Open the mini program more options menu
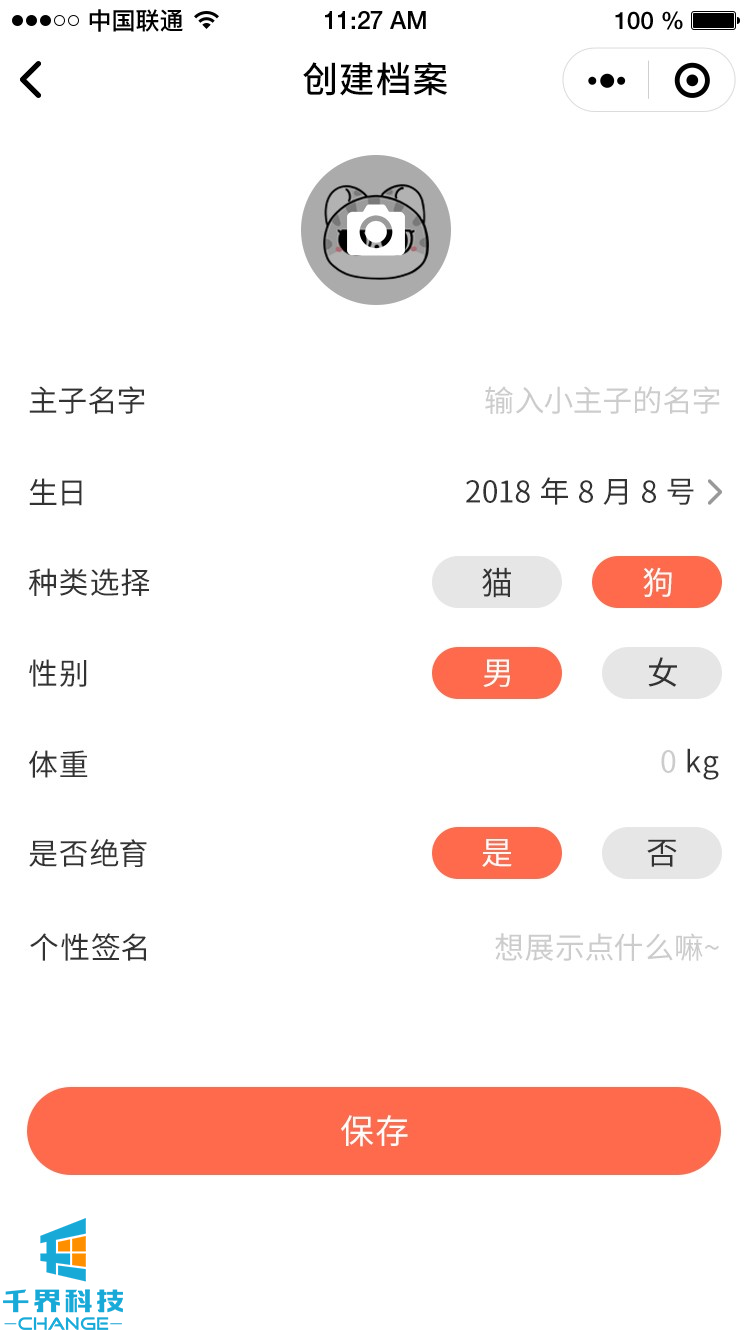Image resolution: width=750 pixels, height=1334 pixels. (606, 80)
